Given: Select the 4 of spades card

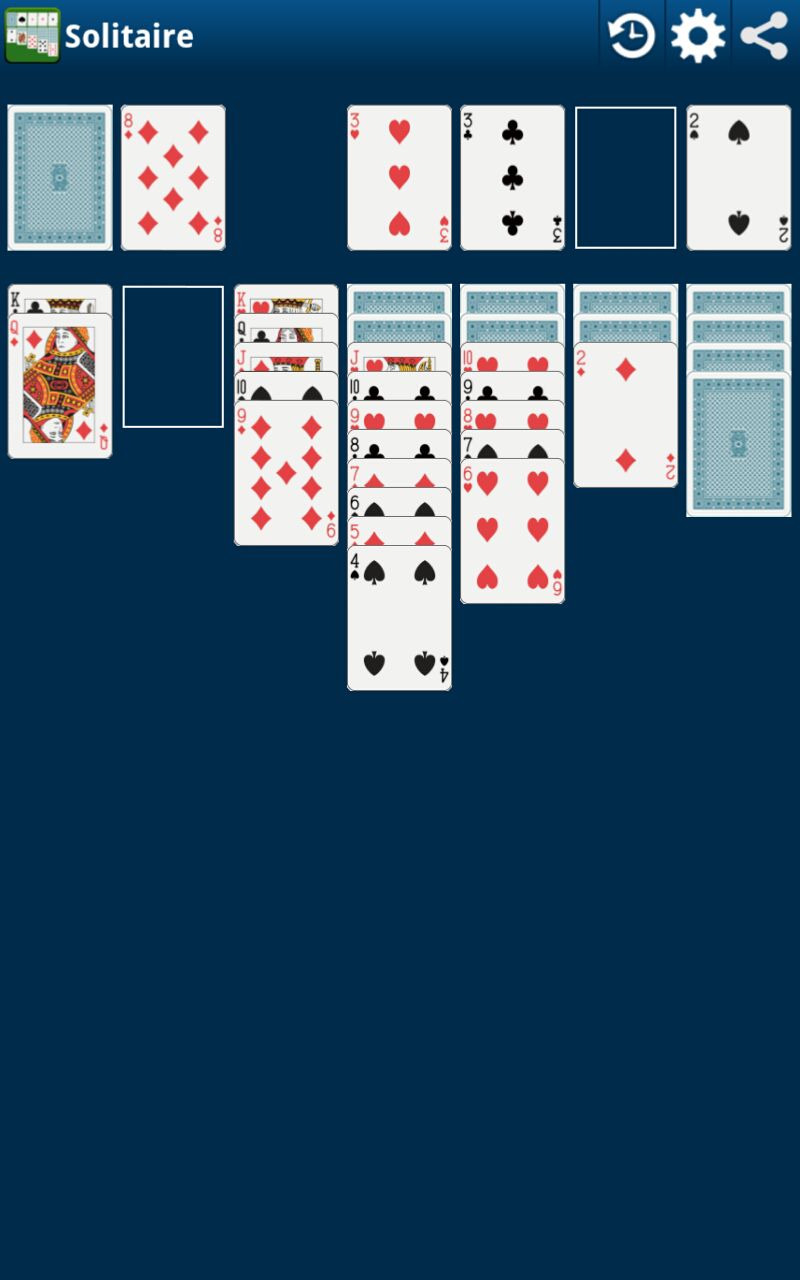Looking at the screenshot, I should [399, 620].
